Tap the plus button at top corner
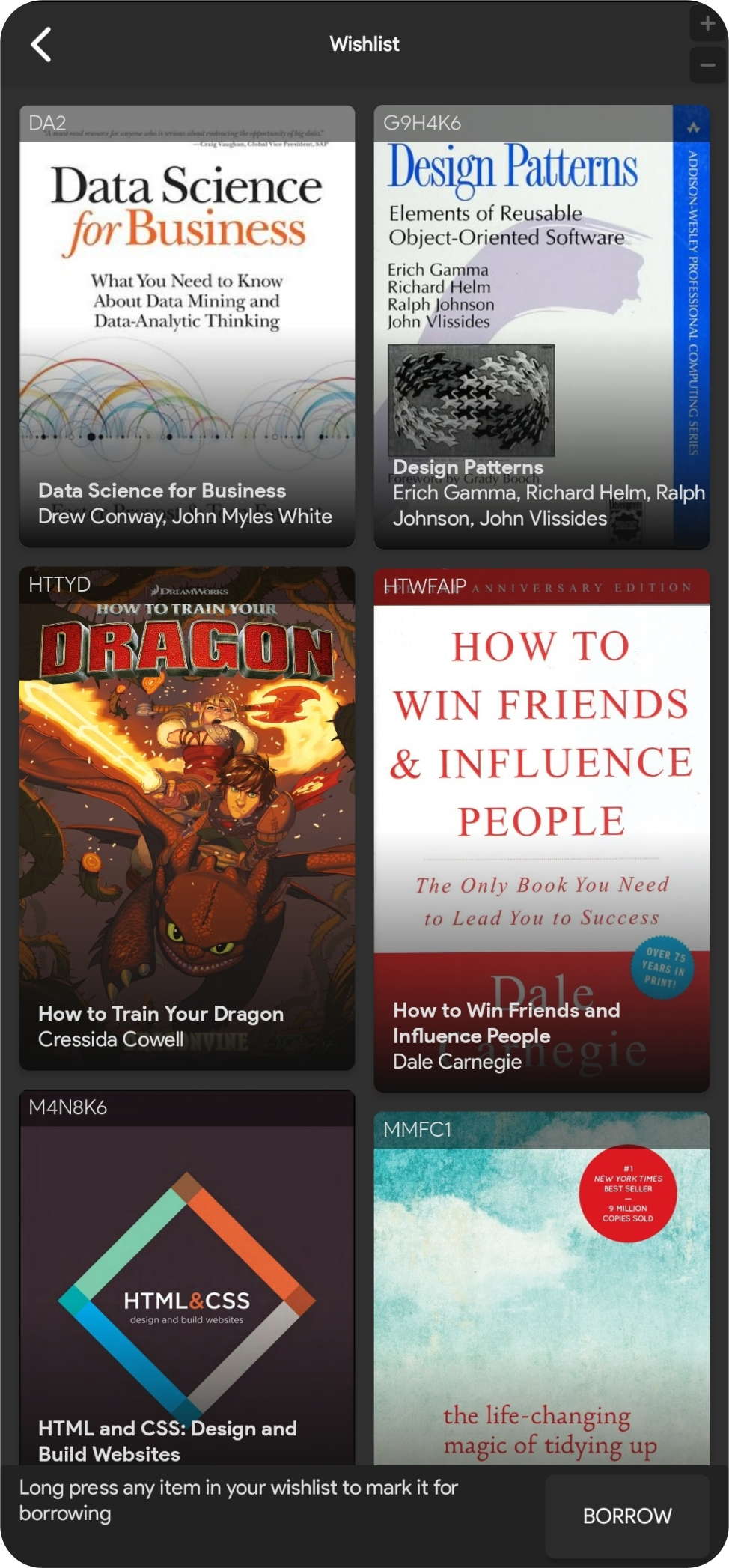This screenshot has width=729, height=1568. click(x=708, y=23)
